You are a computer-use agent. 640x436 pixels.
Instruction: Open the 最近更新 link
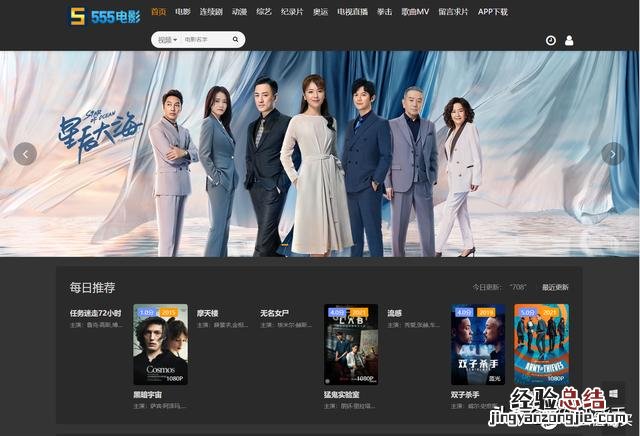tap(555, 287)
